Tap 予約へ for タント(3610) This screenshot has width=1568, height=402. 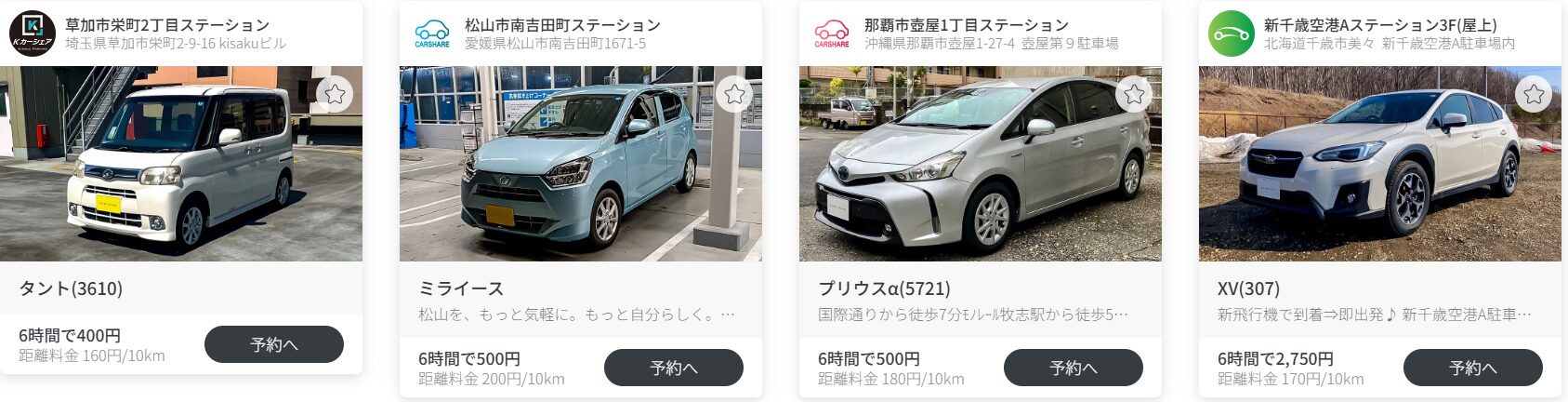coord(274,344)
